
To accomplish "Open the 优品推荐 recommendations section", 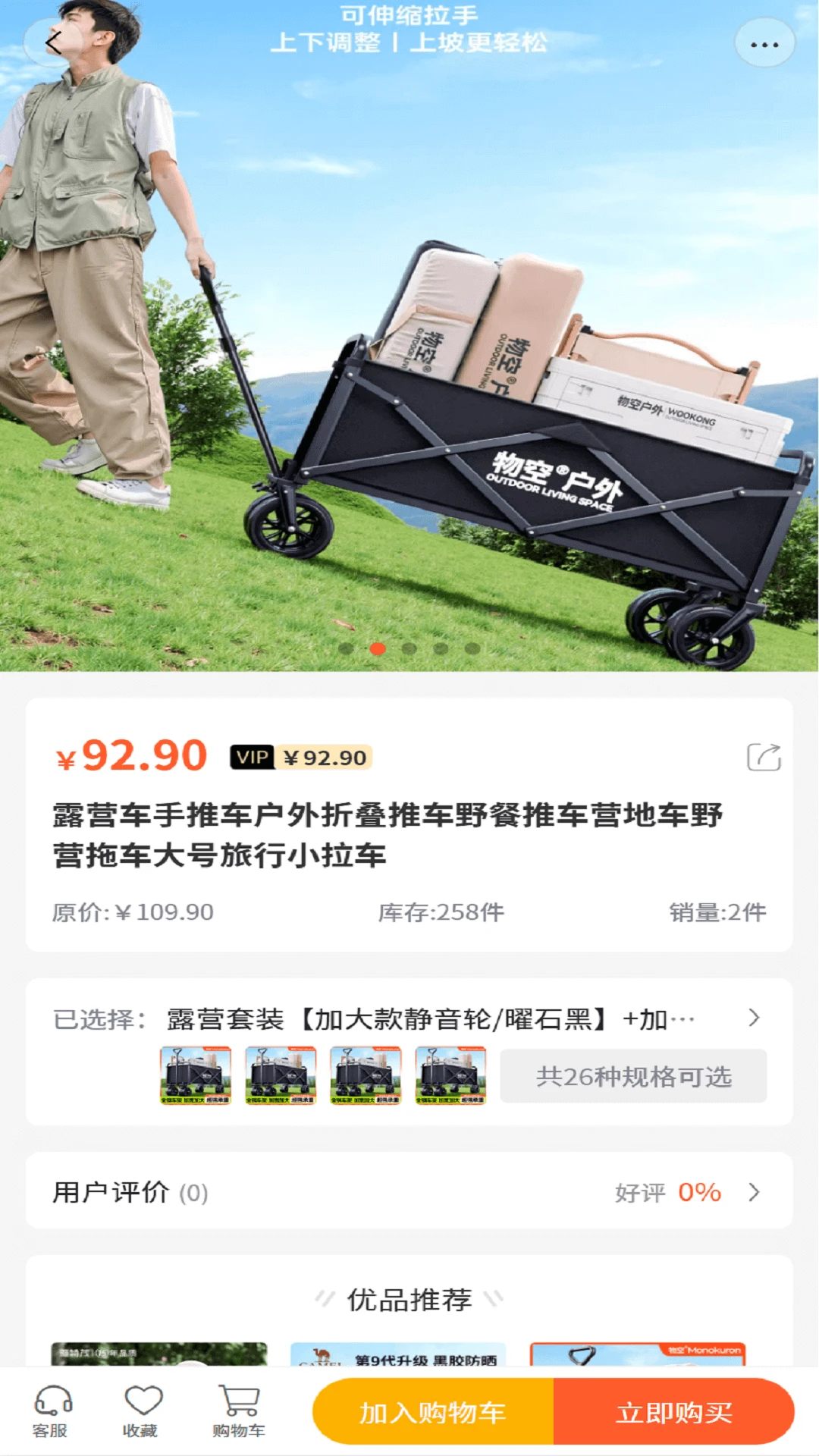I will coord(409,1299).
